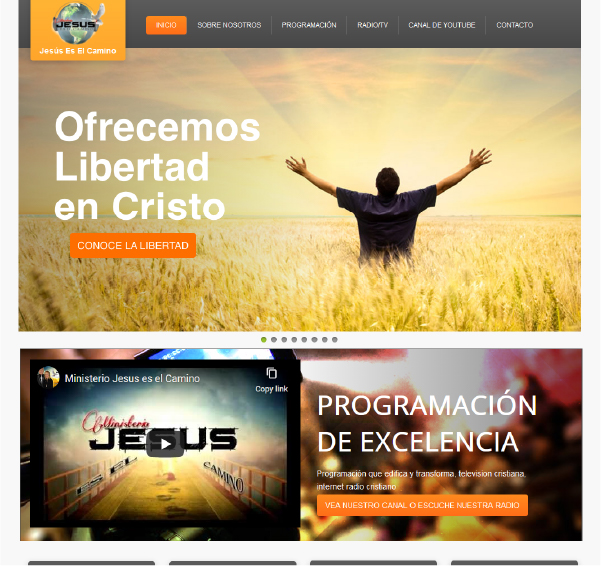Screen dimensions: 601x566
Task: Switch to the Radio/TV section
Action: (x=372, y=25)
